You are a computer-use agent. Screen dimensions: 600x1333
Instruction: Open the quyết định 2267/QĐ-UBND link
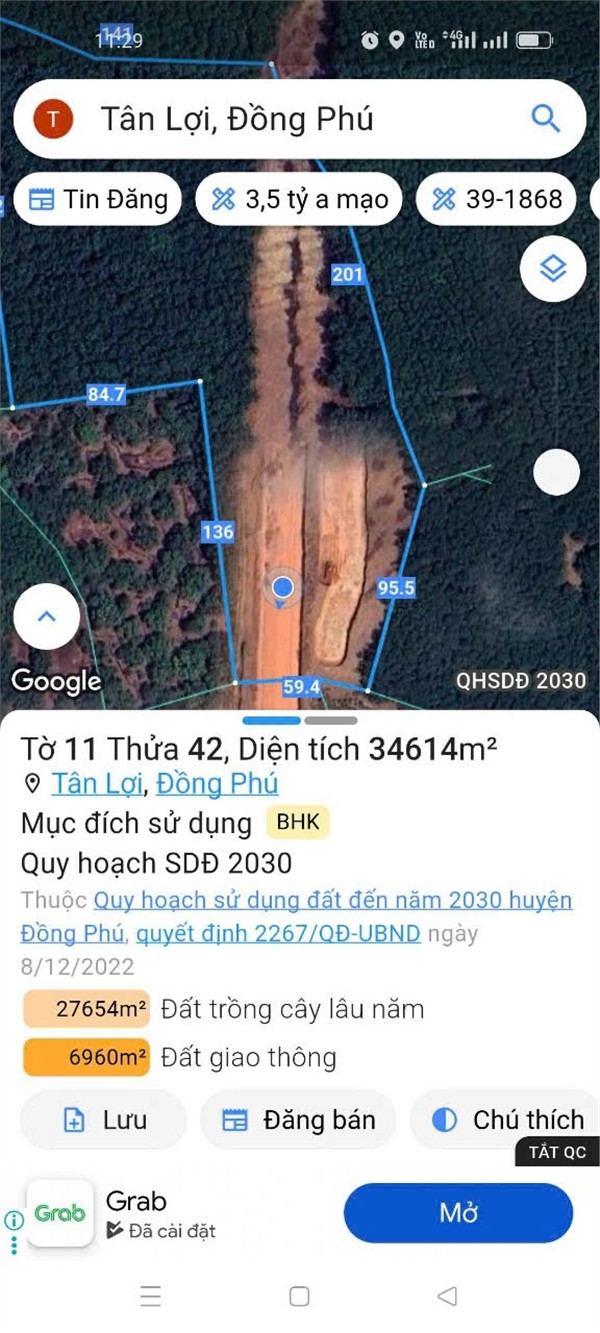[278, 935]
